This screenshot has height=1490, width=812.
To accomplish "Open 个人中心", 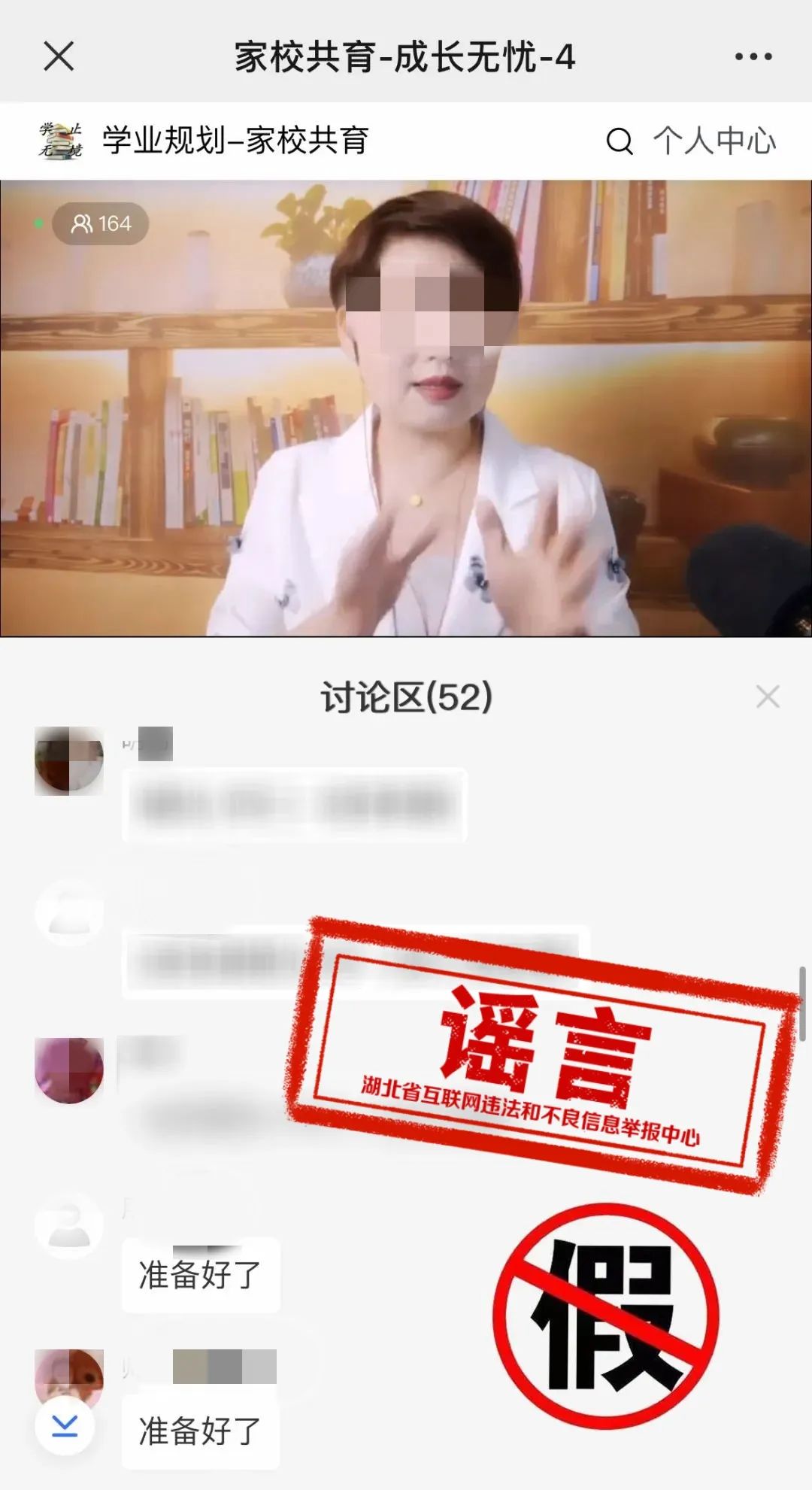I will click(714, 141).
